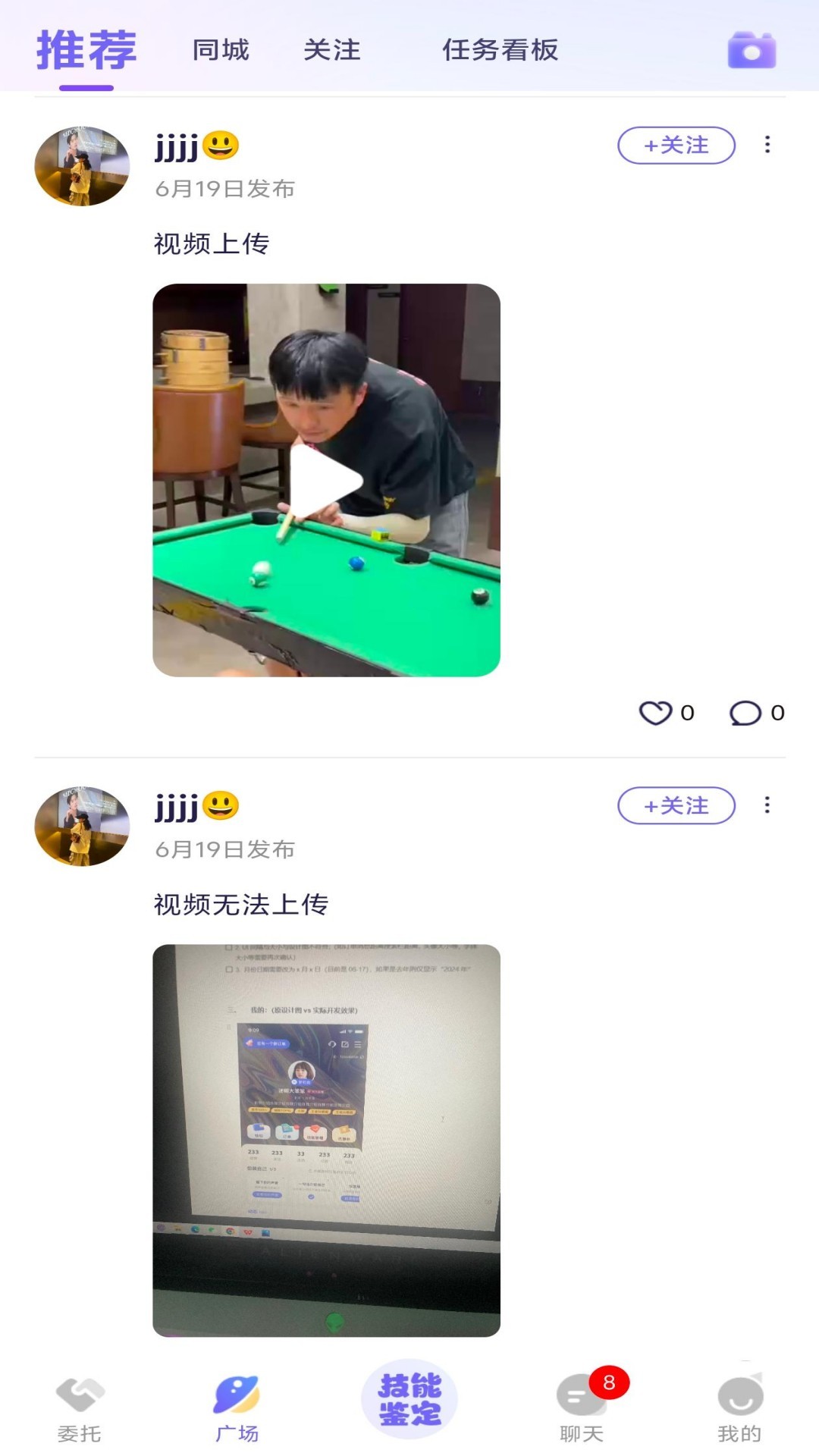This screenshot has width=819, height=1456.
Task: Switch to the 关注 tab
Action: click(x=331, y=51)
